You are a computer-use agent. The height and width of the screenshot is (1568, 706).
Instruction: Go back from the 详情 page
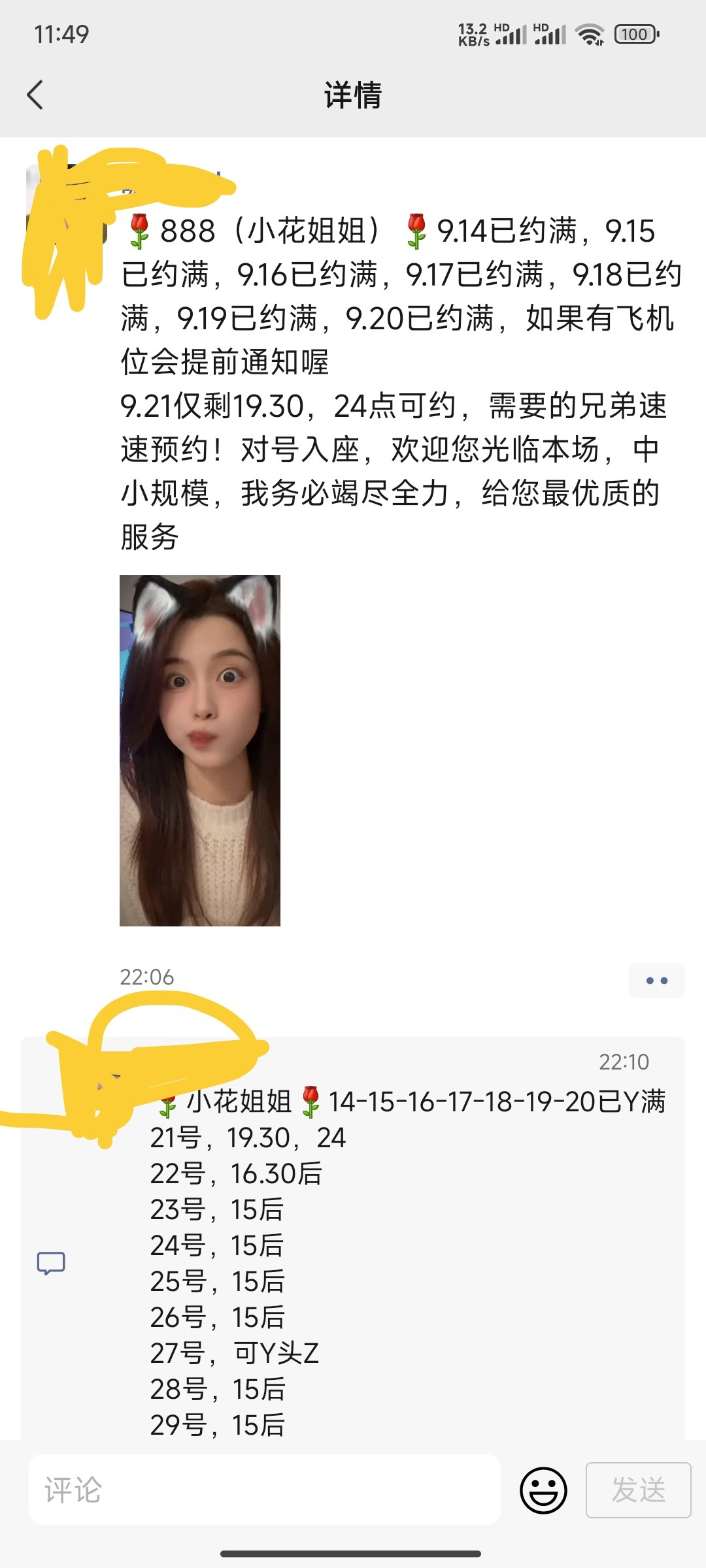pos(35,95)
